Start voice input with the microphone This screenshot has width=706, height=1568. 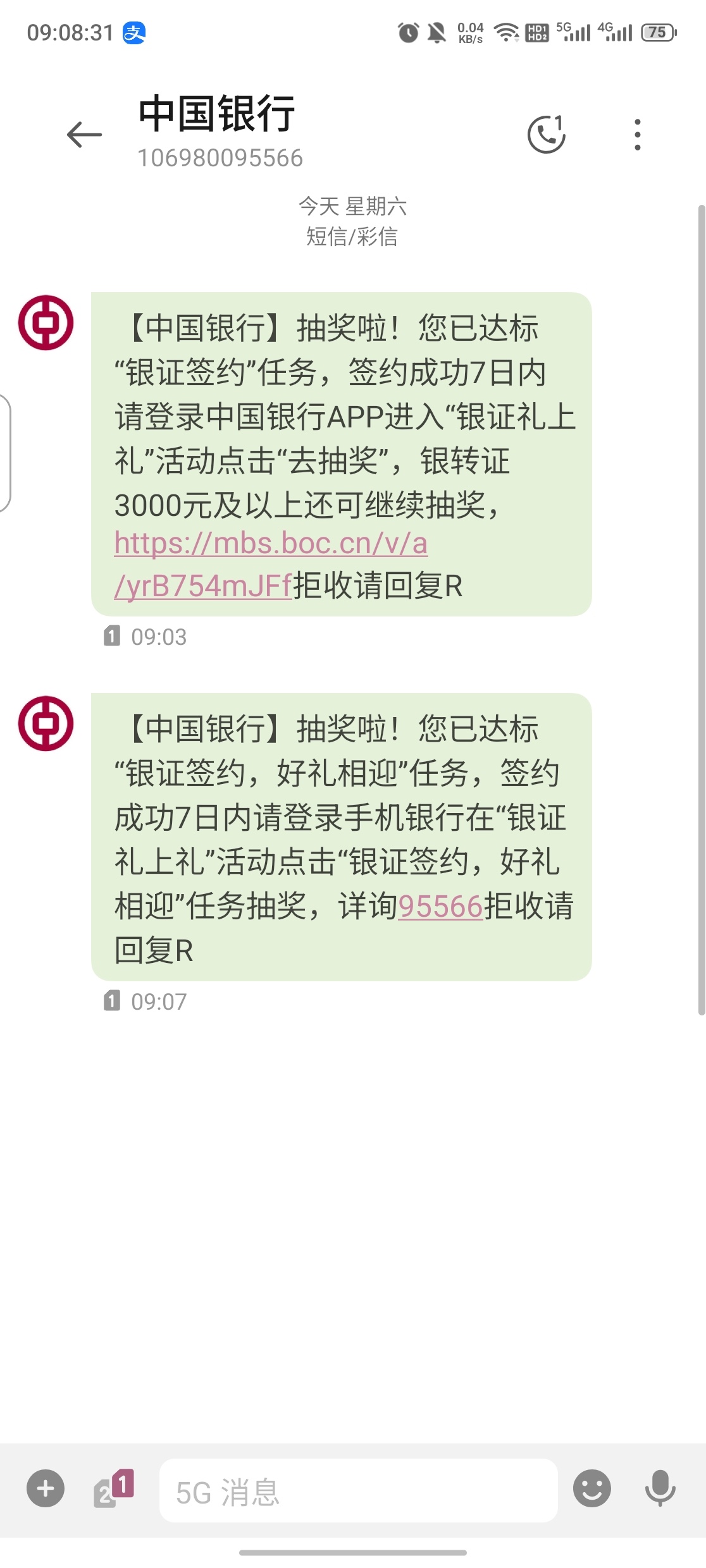(x=660, y=1489)
